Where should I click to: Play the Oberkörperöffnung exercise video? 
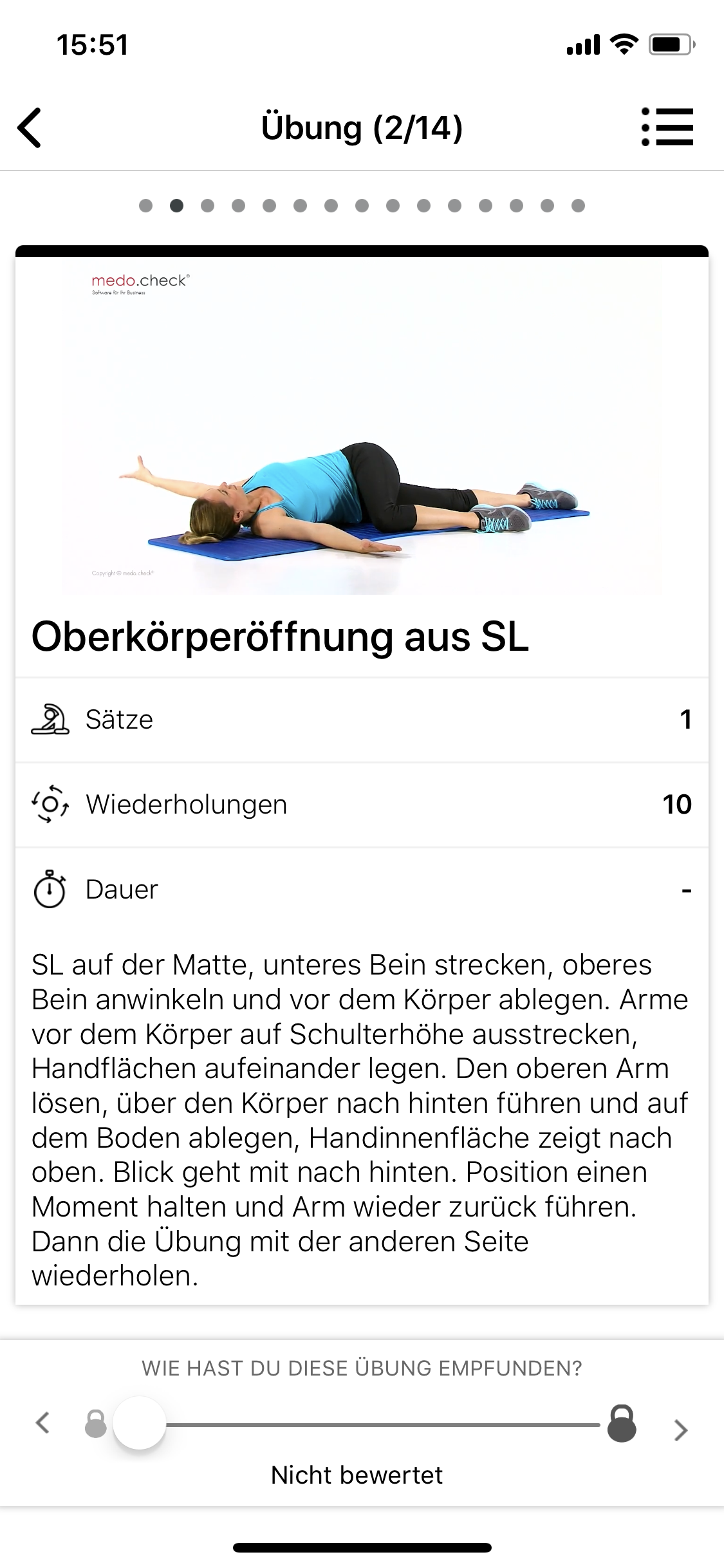click(x=362, y=426)
